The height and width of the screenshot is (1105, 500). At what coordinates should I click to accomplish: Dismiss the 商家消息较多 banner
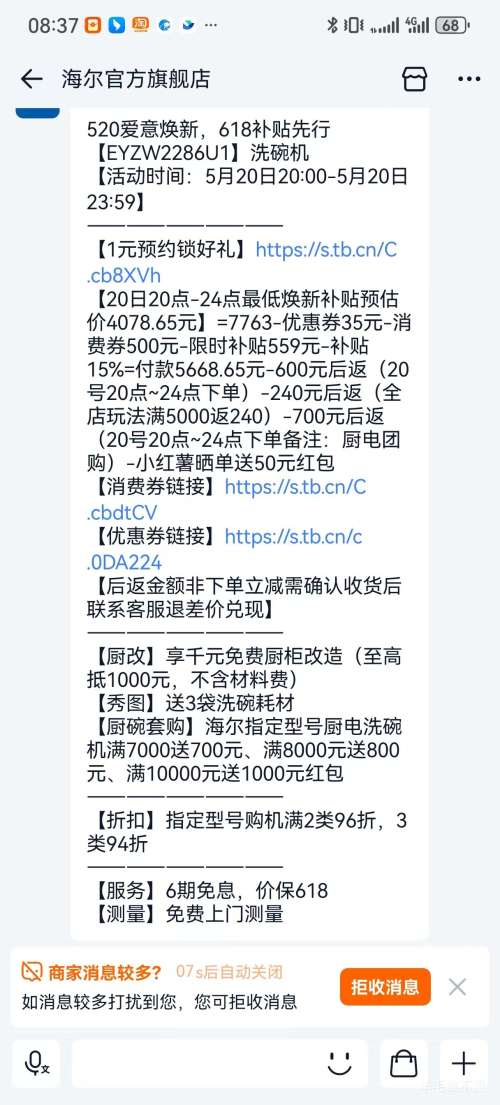tap(458, 987)
